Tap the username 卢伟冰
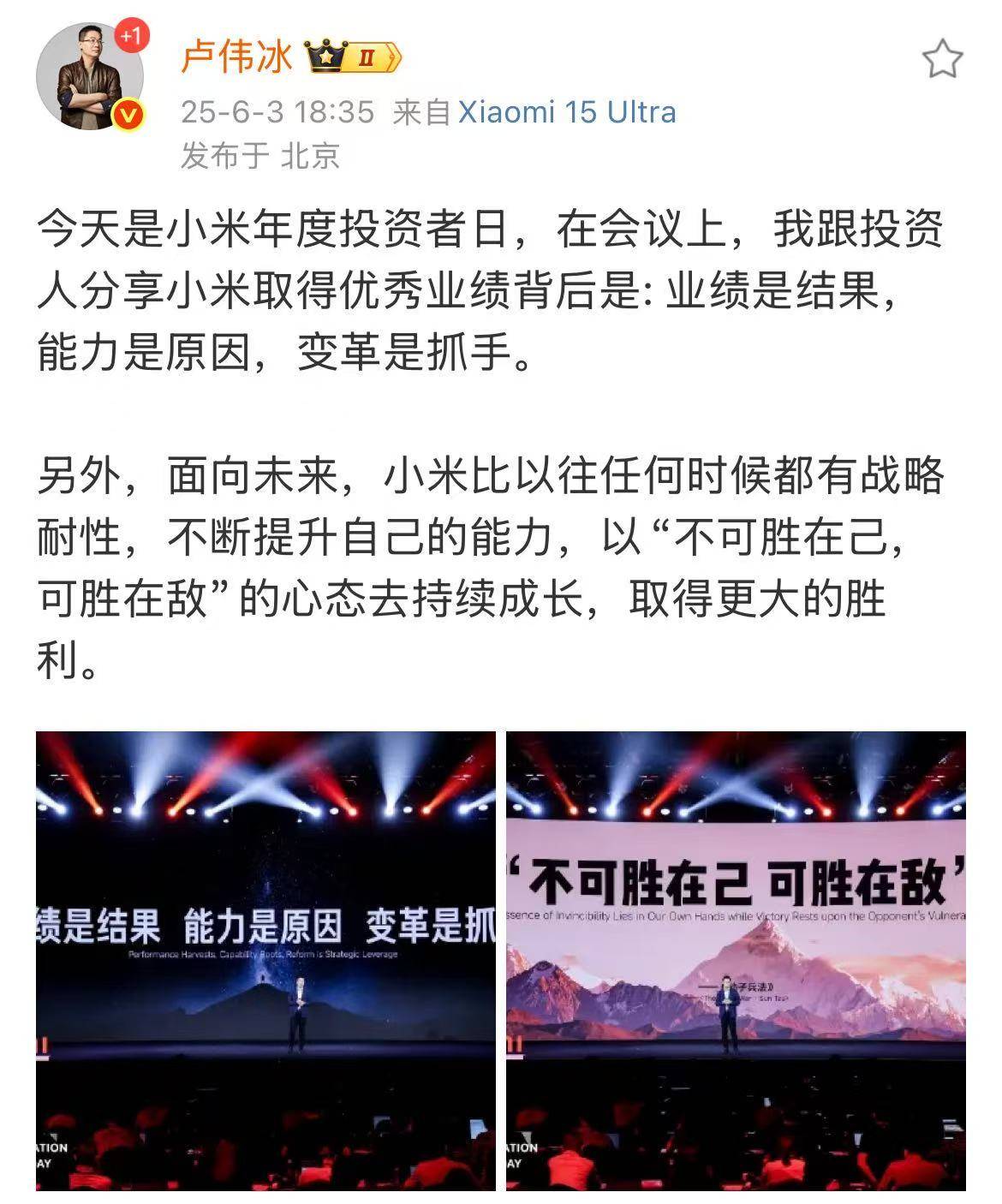Image resolution: width=1002 pixels, height=1204 pixels. (236, 57)
